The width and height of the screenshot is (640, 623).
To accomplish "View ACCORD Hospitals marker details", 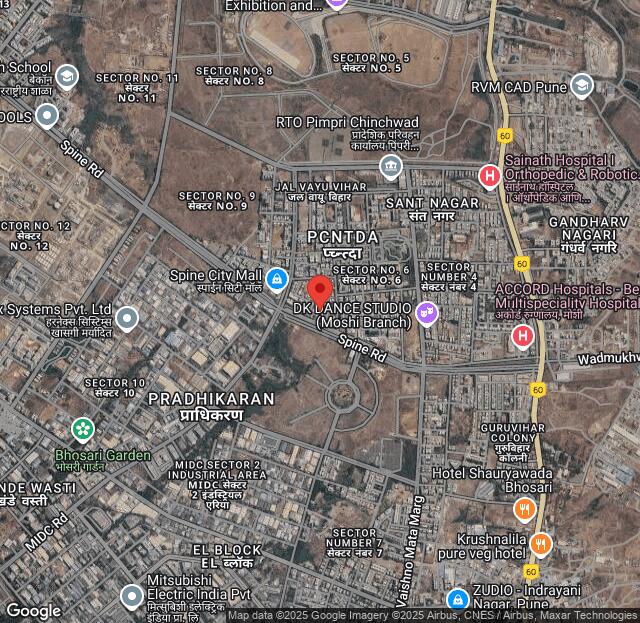I will pos(522,337).
